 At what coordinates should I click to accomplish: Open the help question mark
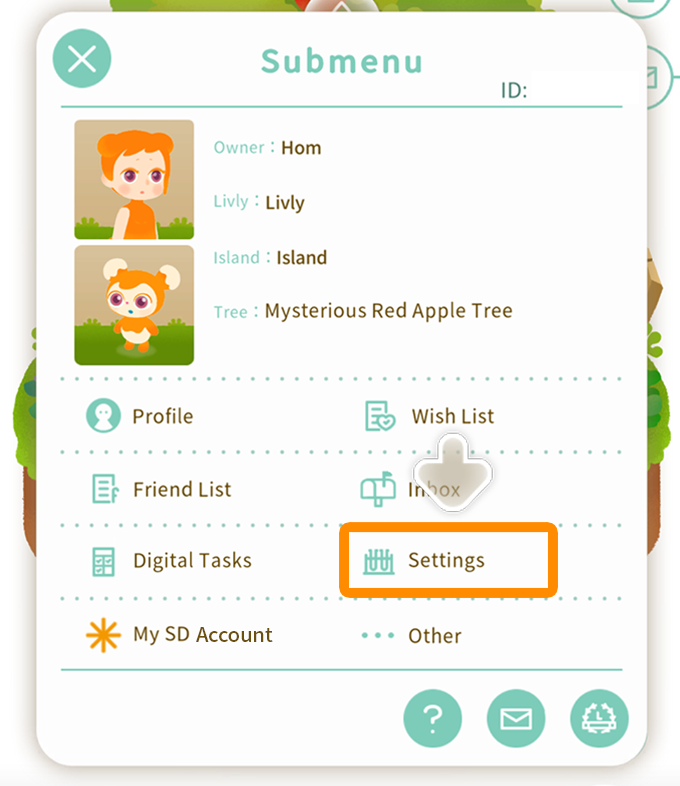coord(432,718)
